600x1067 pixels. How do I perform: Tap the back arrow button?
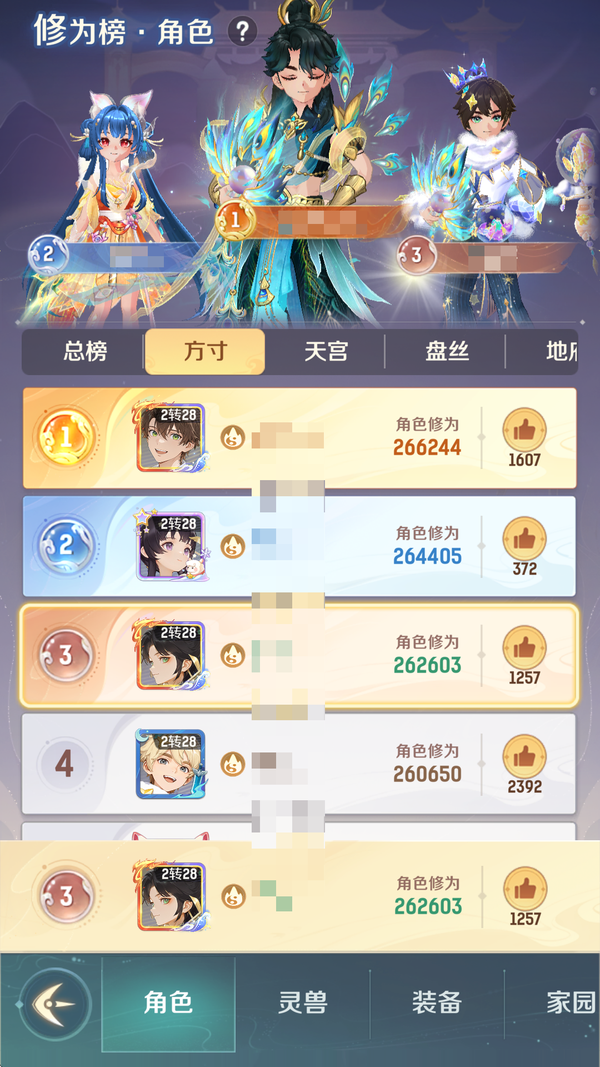(55, 1004)
